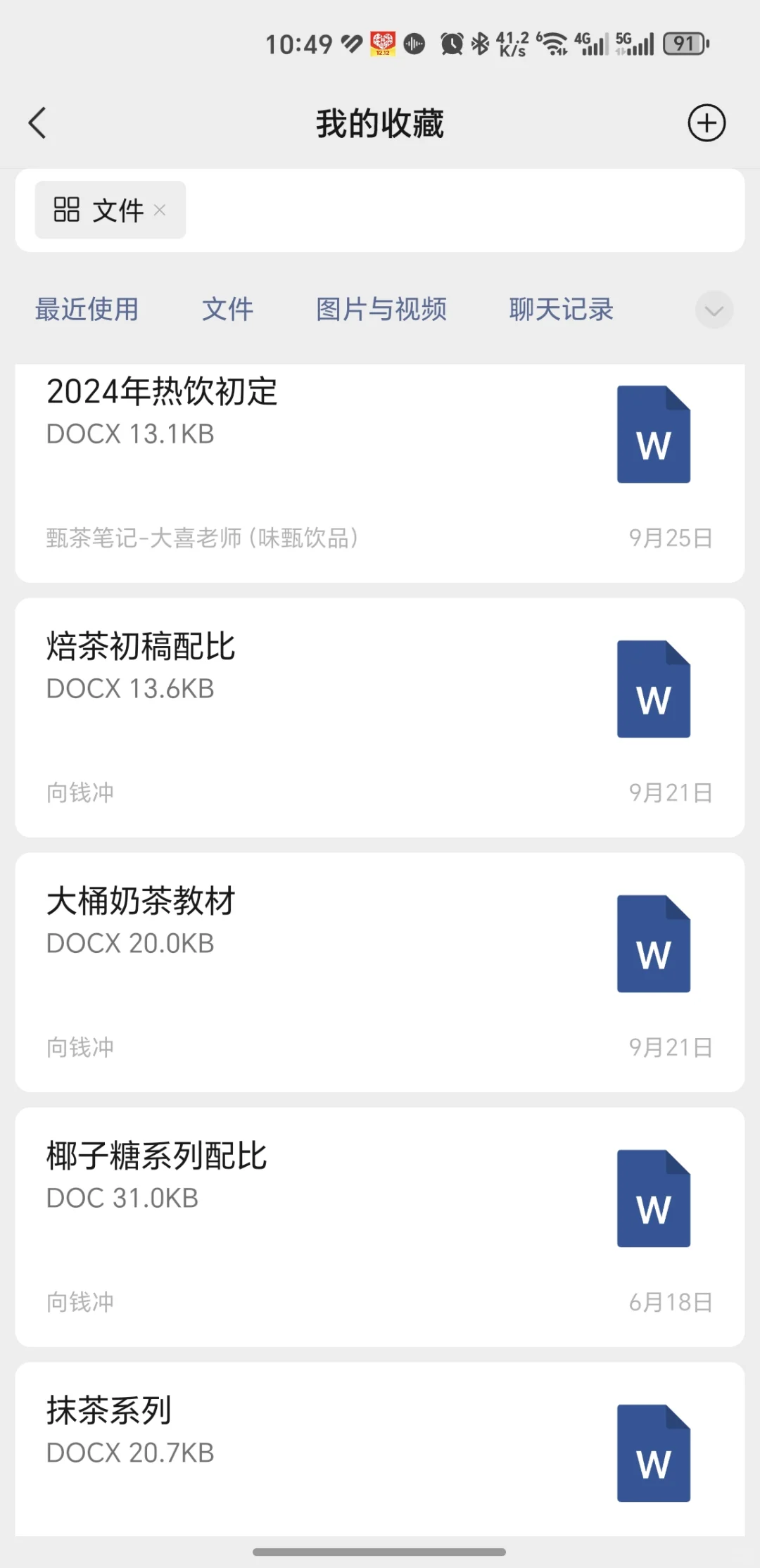Open 椰子糖系列配比 DOC file
760x1568 pixels.
(380, 1227)
